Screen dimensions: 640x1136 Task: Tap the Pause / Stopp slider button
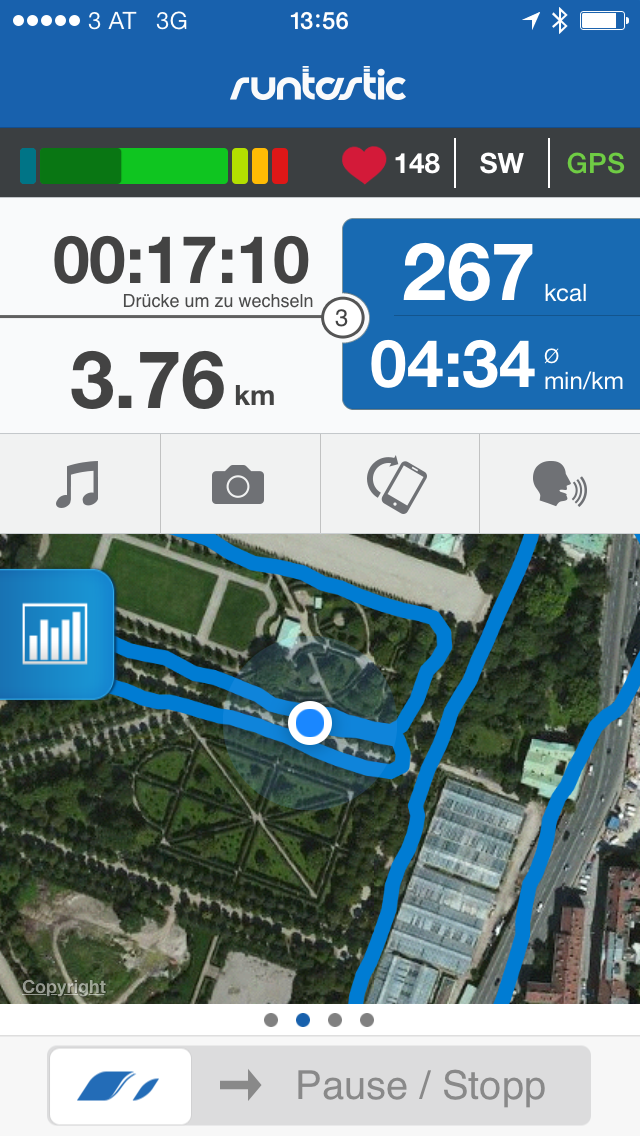(120, 1085)
